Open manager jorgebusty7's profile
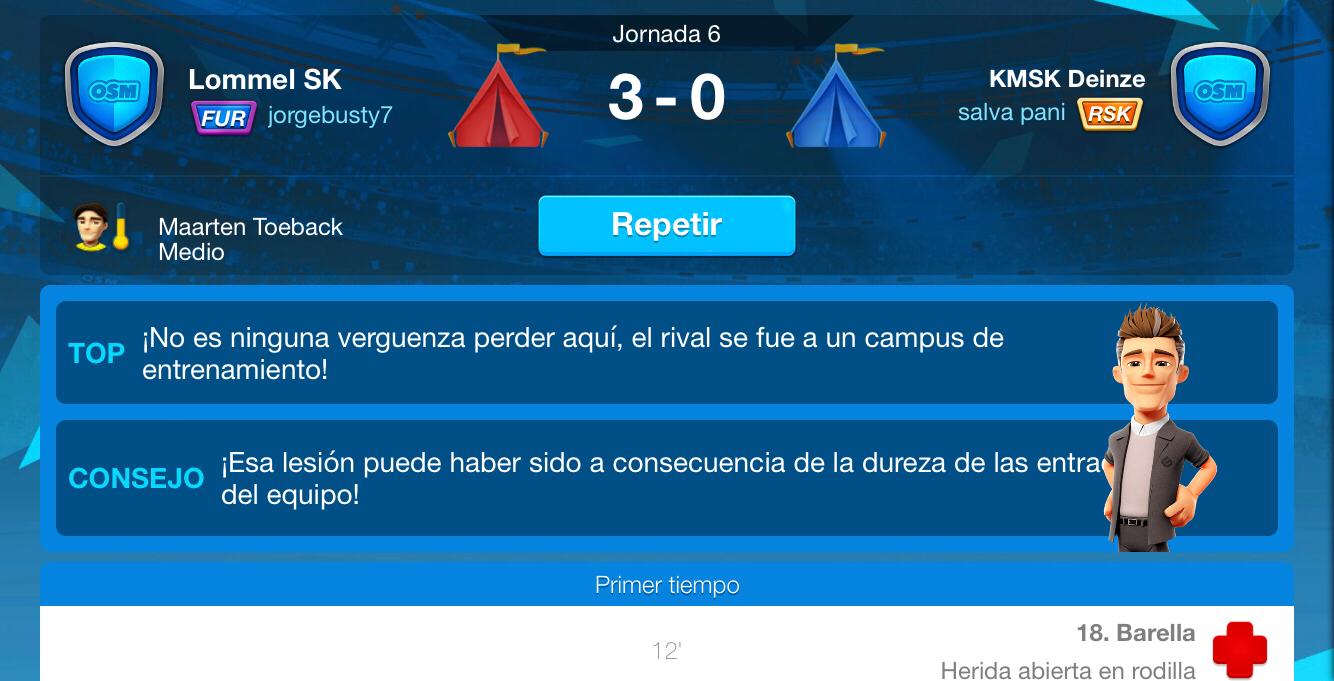Image resolution: width=1334 pixels, height=681 pixels. coord(330,116)
